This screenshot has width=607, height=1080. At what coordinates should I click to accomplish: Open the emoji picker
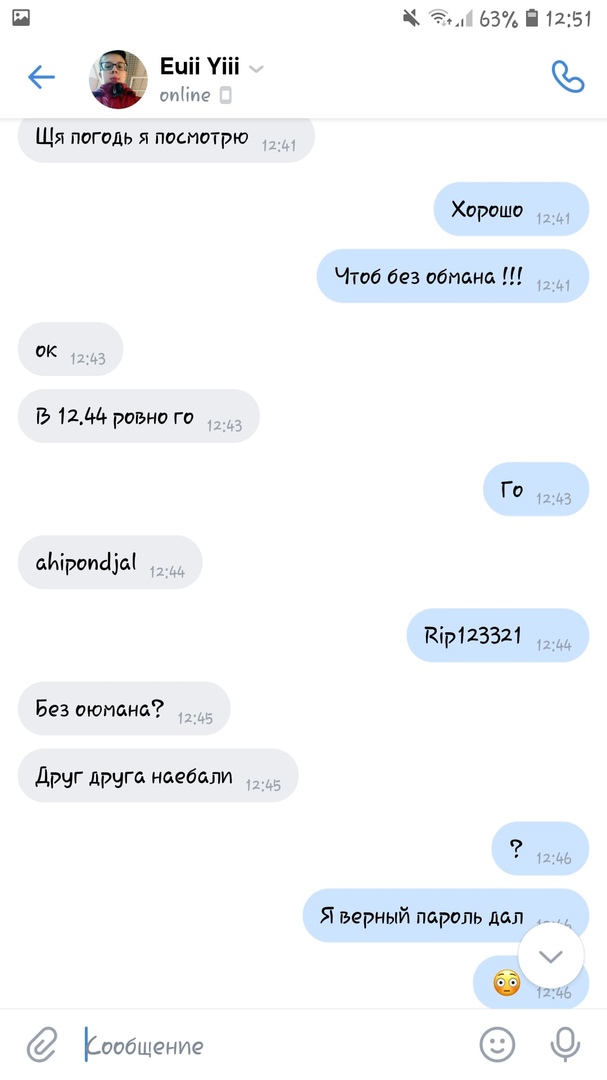[497, 1045]
